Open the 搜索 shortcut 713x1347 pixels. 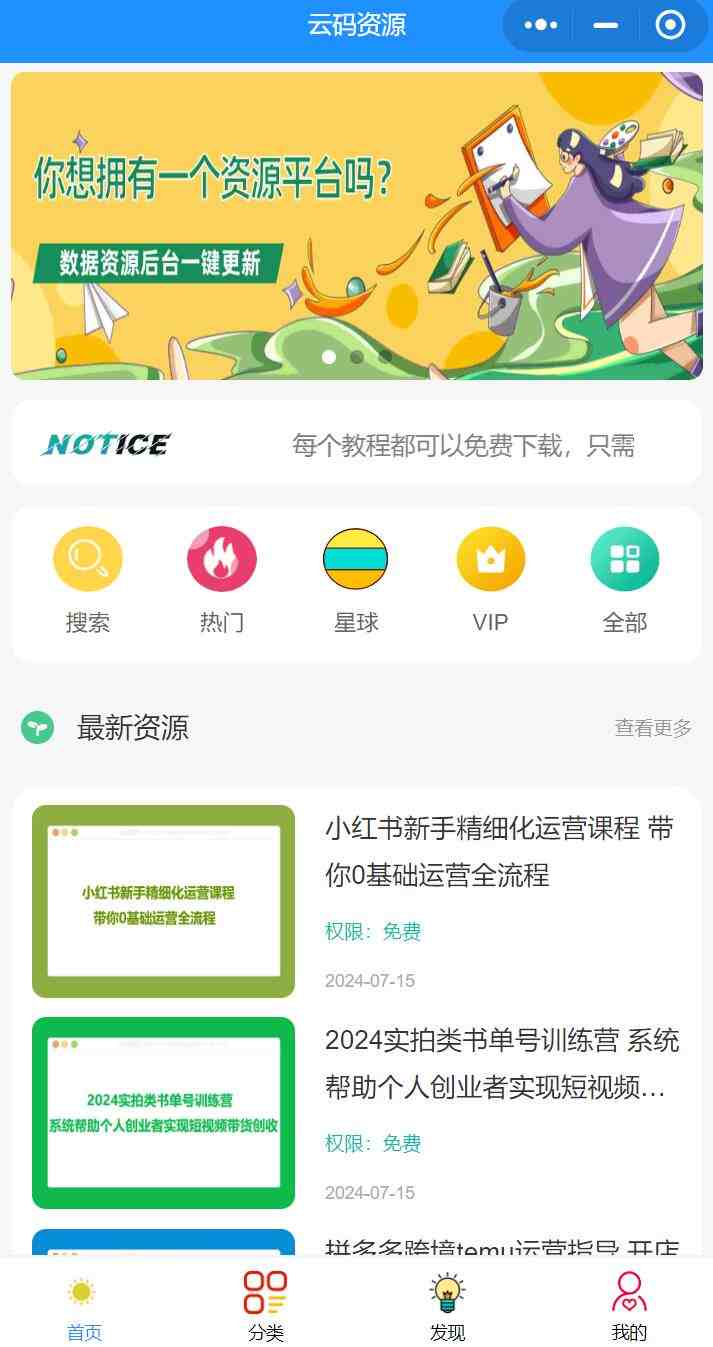point(88,580)
